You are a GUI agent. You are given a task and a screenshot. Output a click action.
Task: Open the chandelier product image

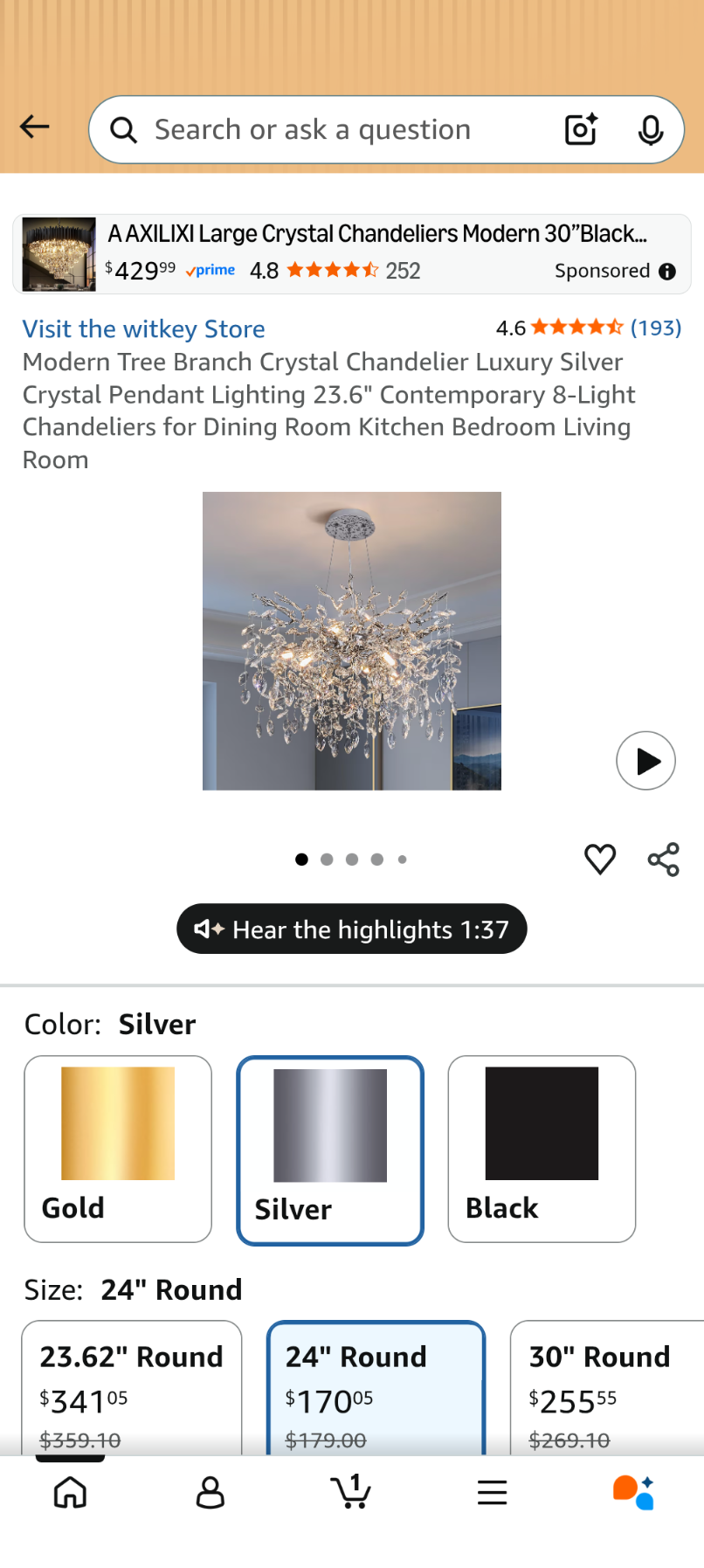click(x=351, y=640)
